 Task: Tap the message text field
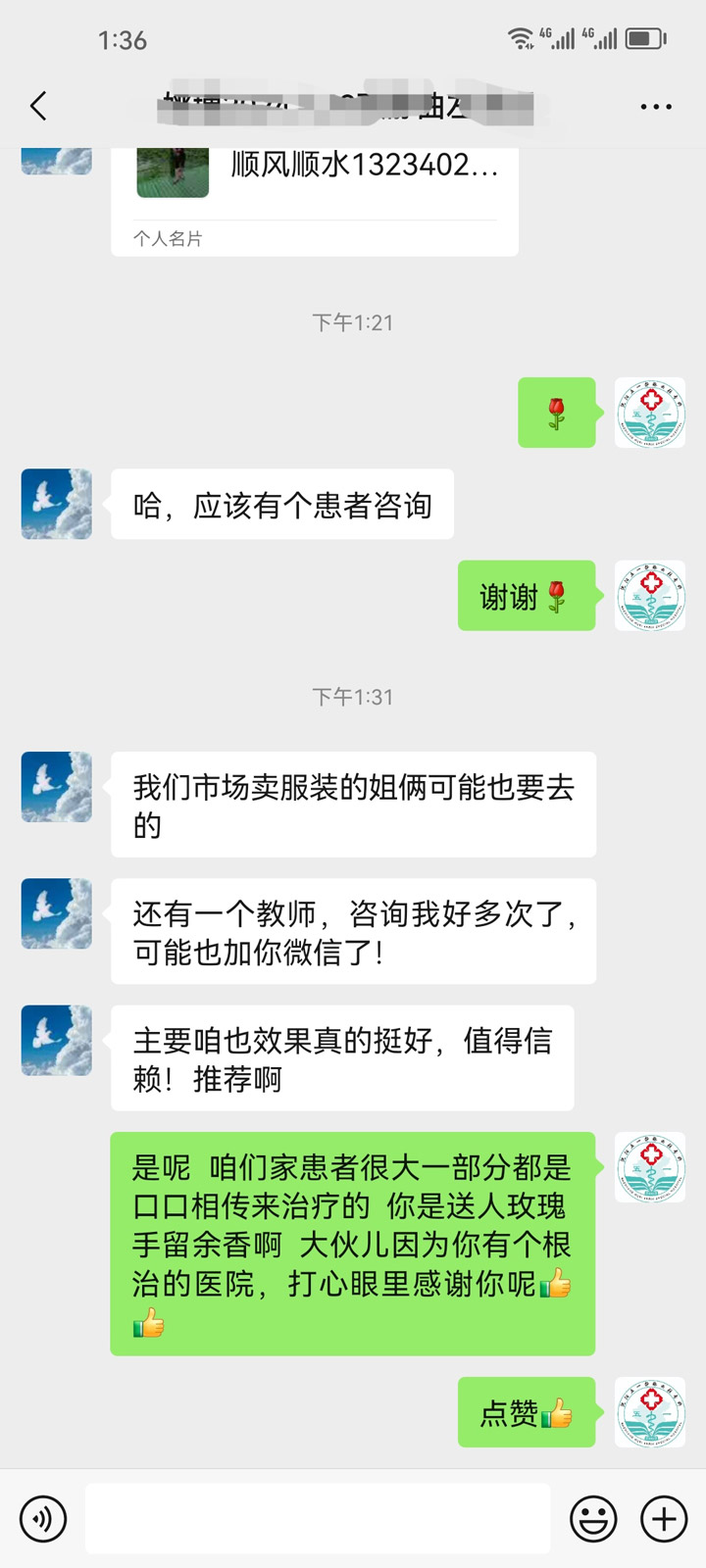coord(318,1519)
